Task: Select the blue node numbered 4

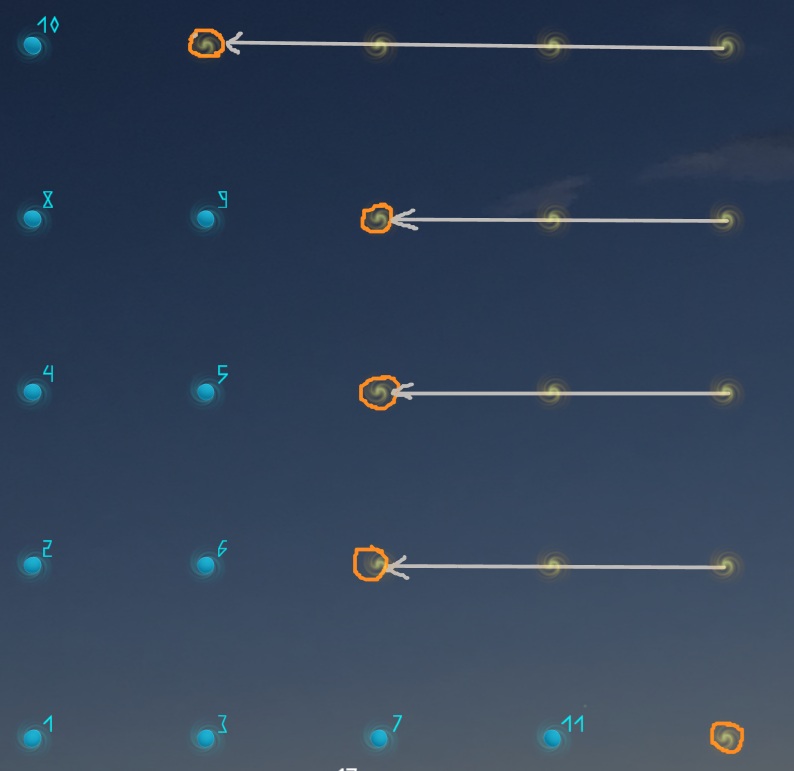Action: (x=32, y=392)
